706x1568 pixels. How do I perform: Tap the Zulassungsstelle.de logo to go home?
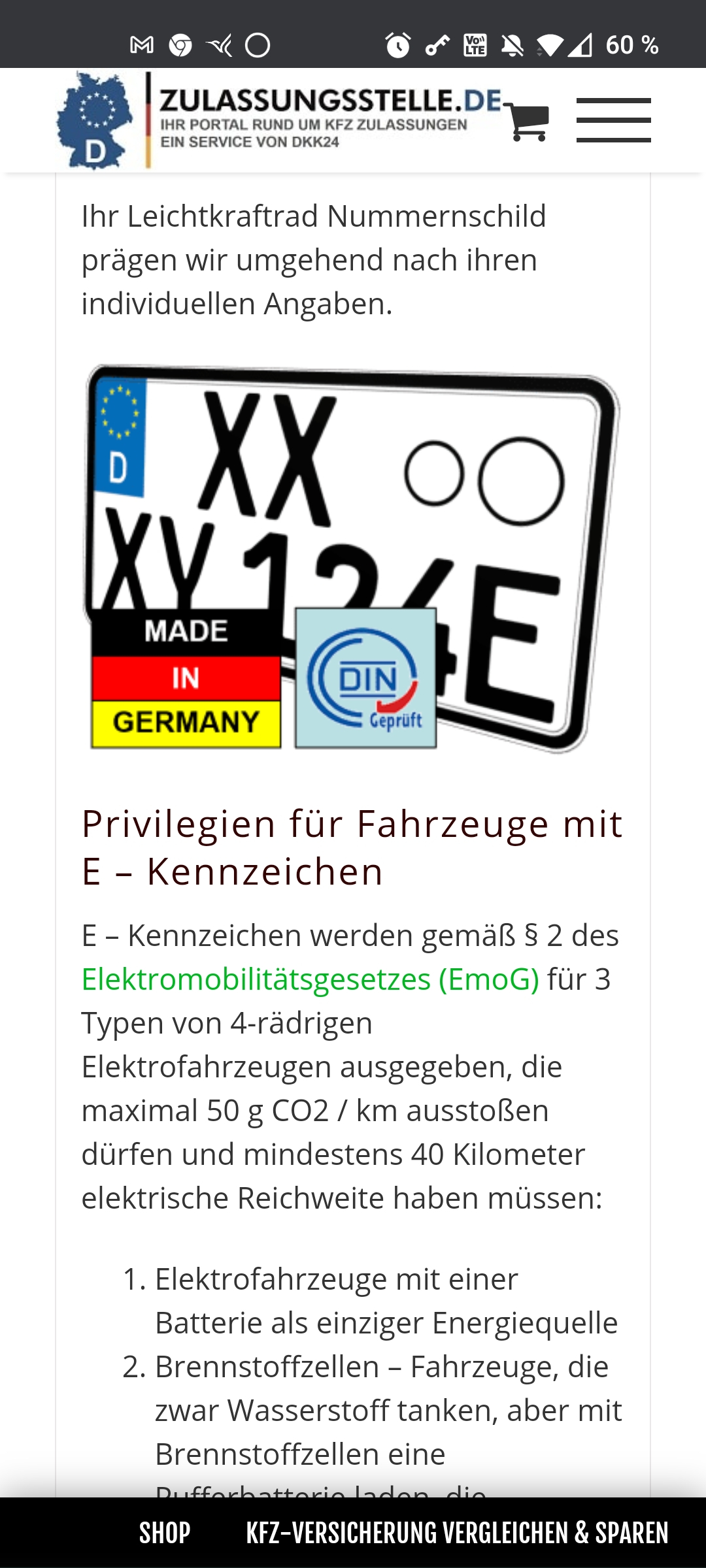[278, 120]
